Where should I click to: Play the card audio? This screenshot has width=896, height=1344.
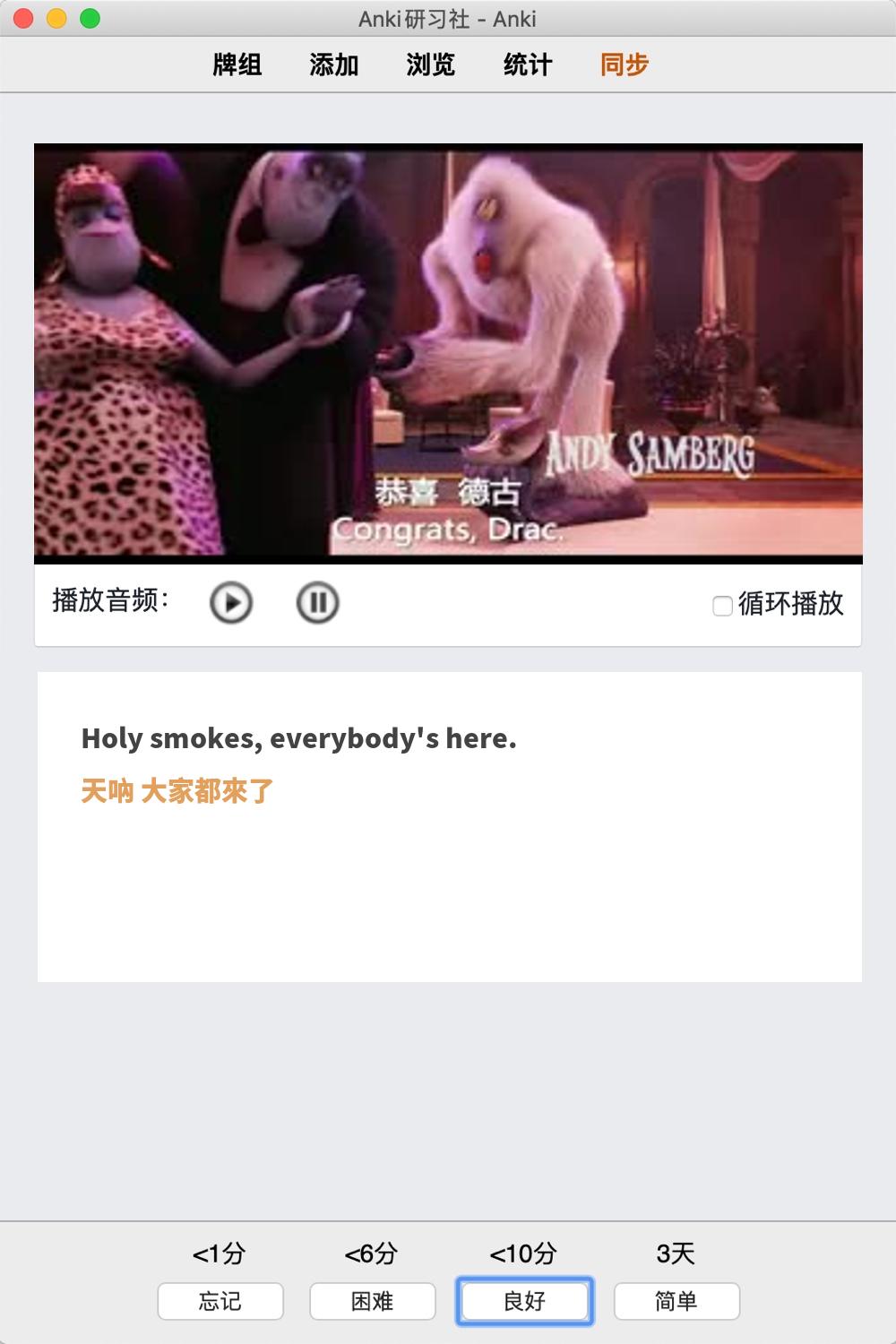(231, 603)
